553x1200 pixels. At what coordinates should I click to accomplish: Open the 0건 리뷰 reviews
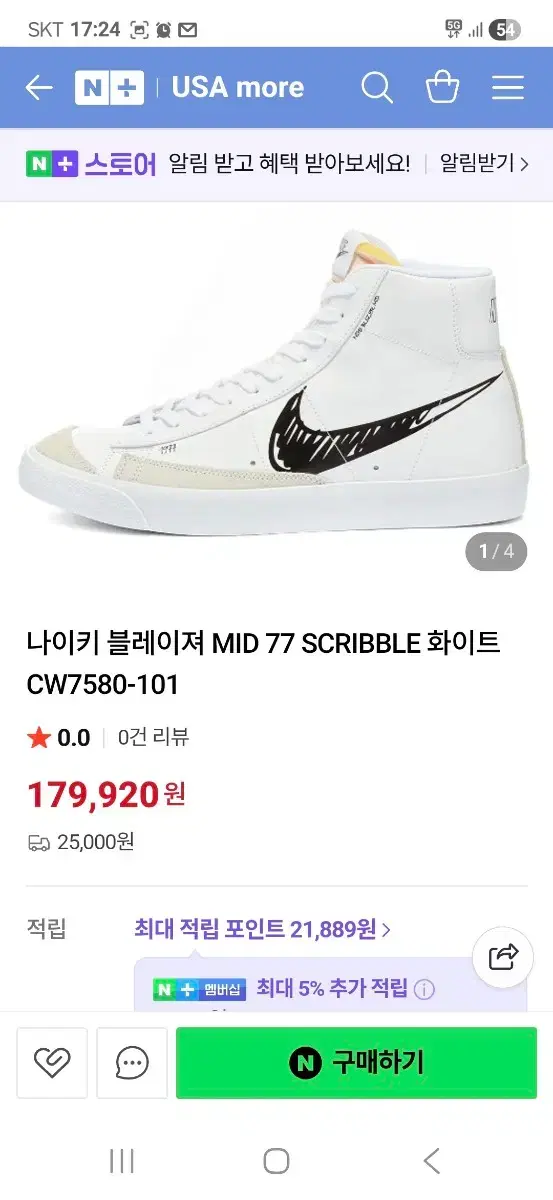(x=153, y=738)
